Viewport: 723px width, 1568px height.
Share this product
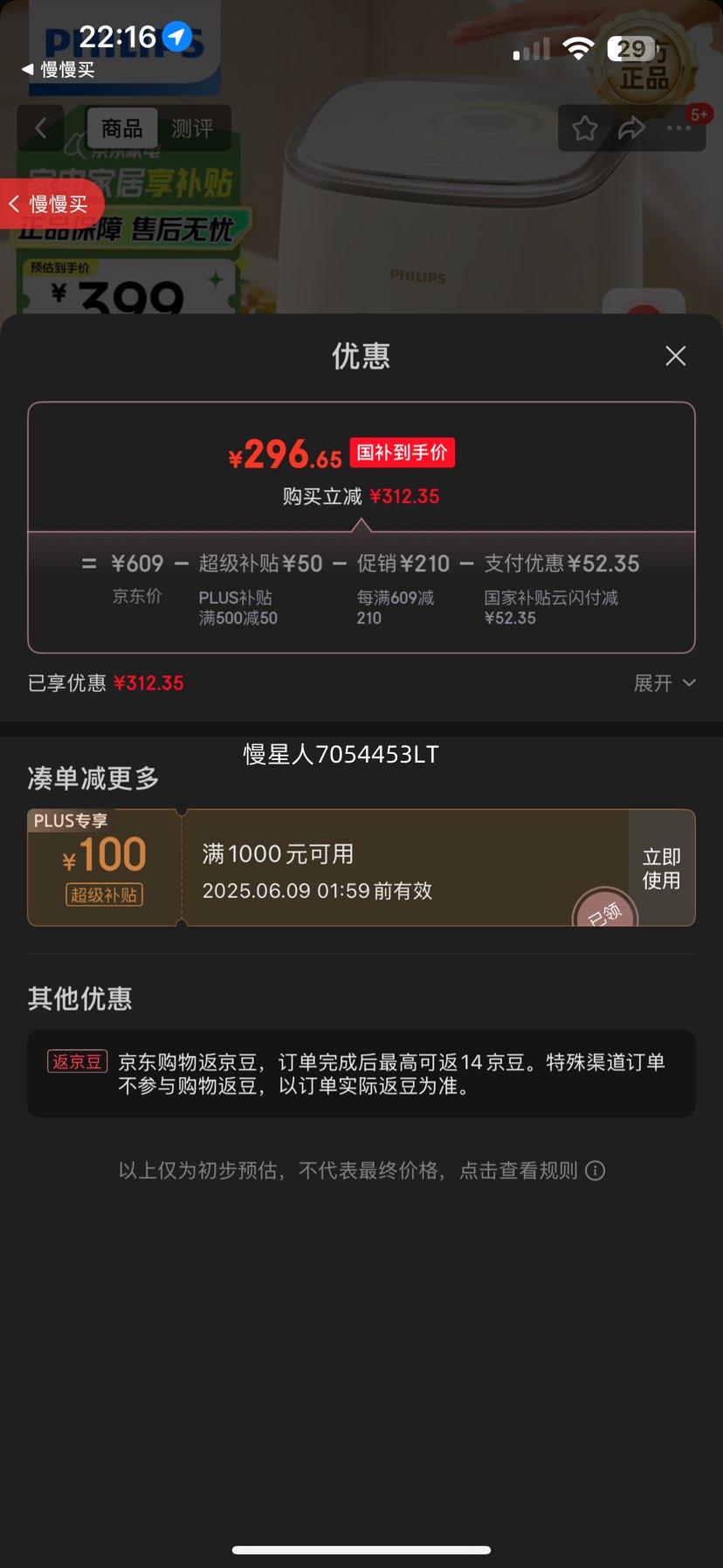[x=631, y=129]
